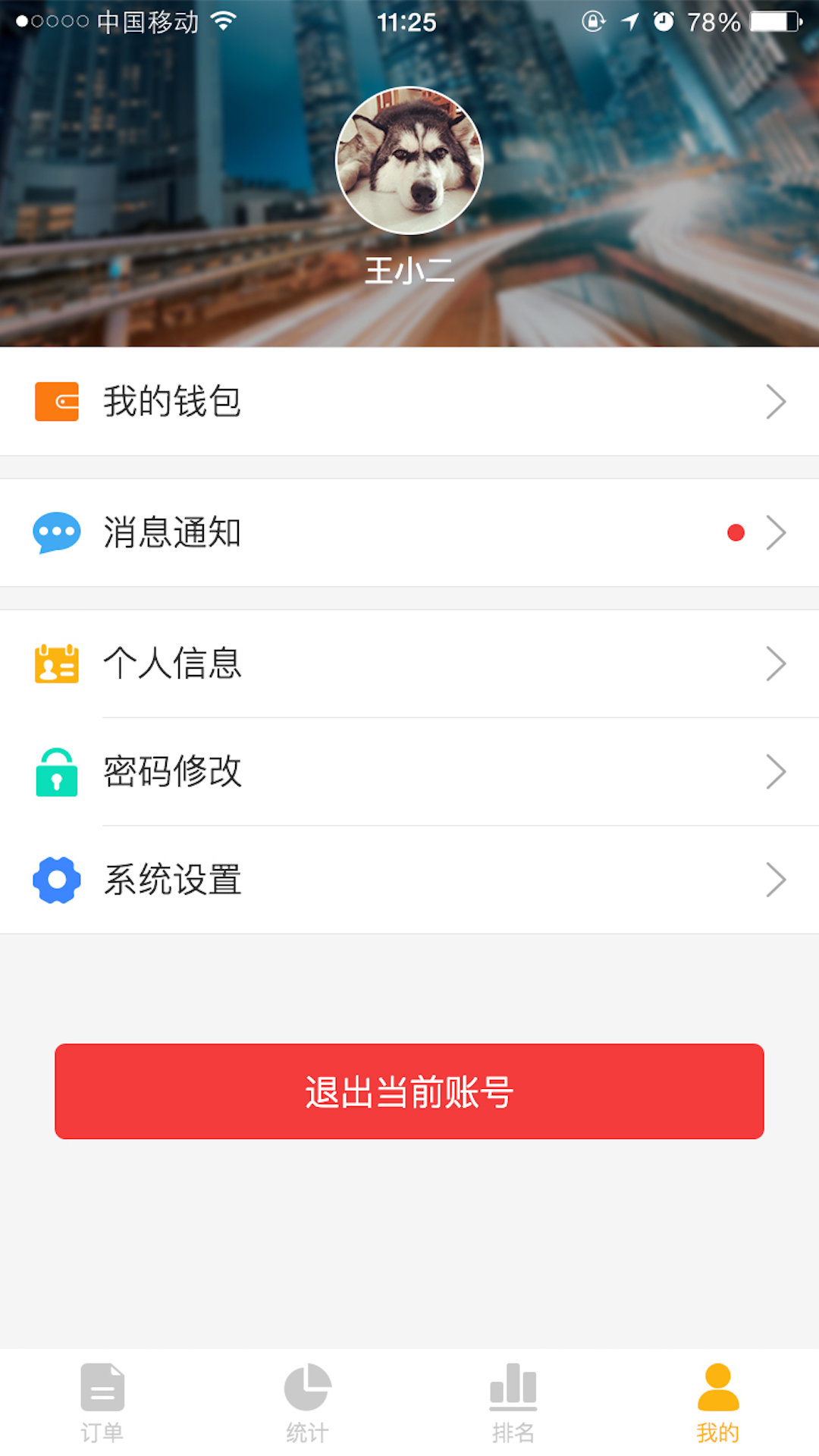Tap 退出当前账号 to log out

pyautogui.click(x=409, y=1091)
